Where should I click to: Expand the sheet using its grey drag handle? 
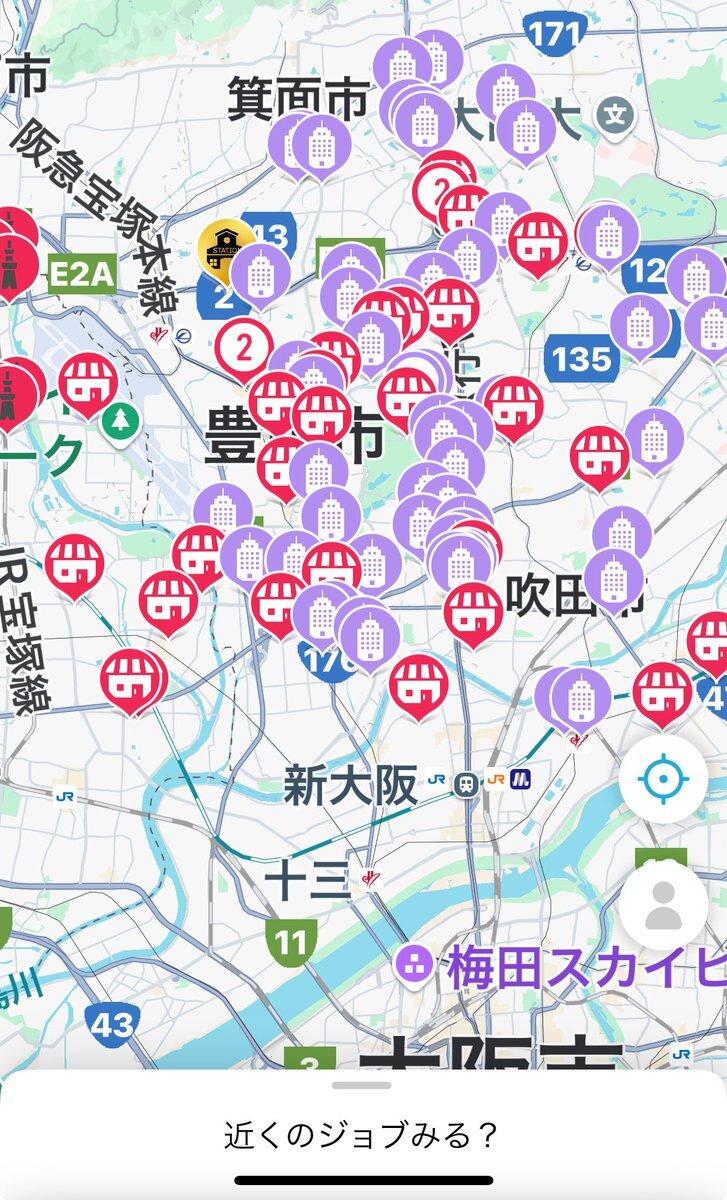click(362, 1085)
